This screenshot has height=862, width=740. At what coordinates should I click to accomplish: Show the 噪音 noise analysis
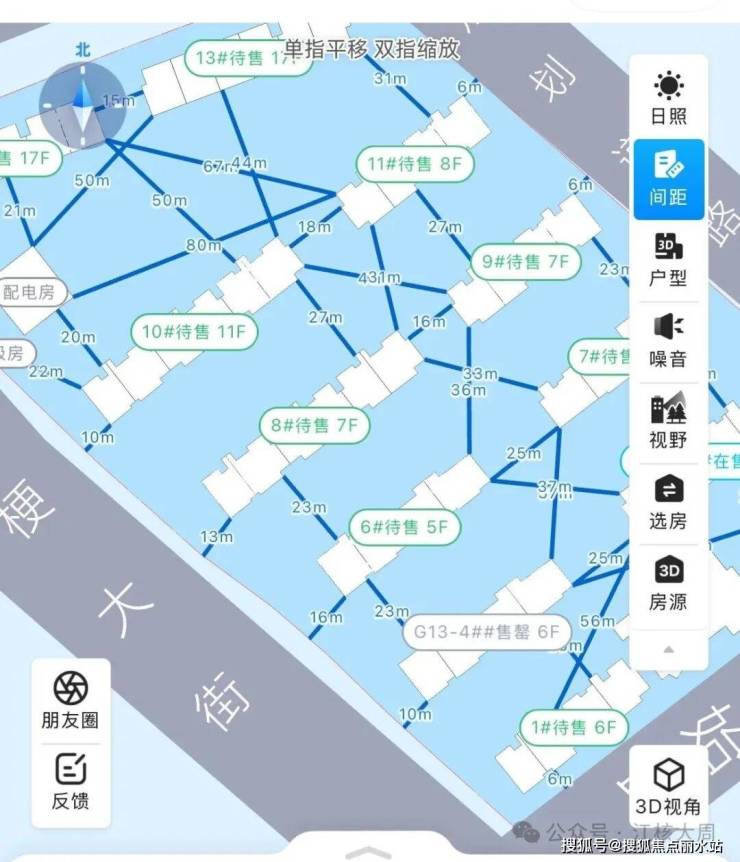pyautogui.click(x=669, y=340)
